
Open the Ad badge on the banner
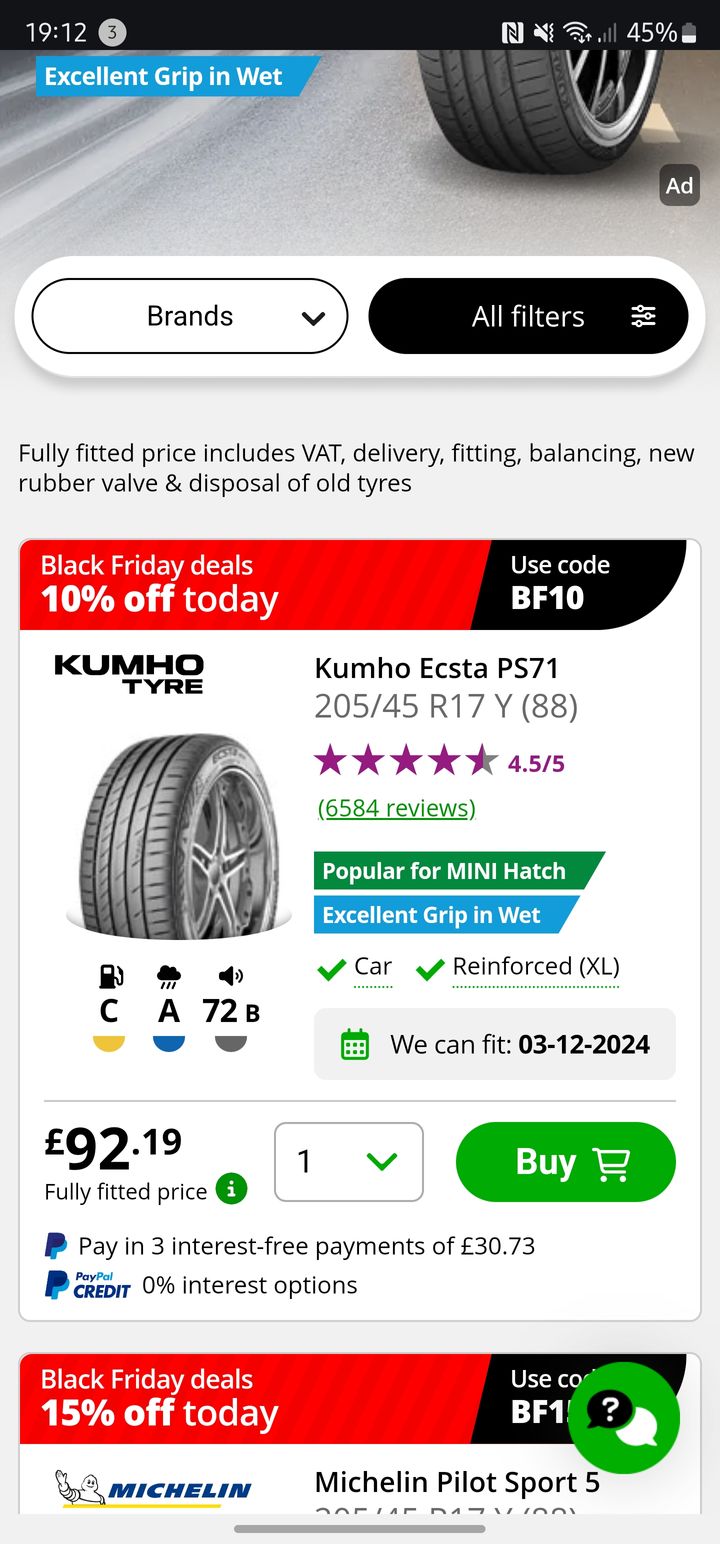[679, 186]
